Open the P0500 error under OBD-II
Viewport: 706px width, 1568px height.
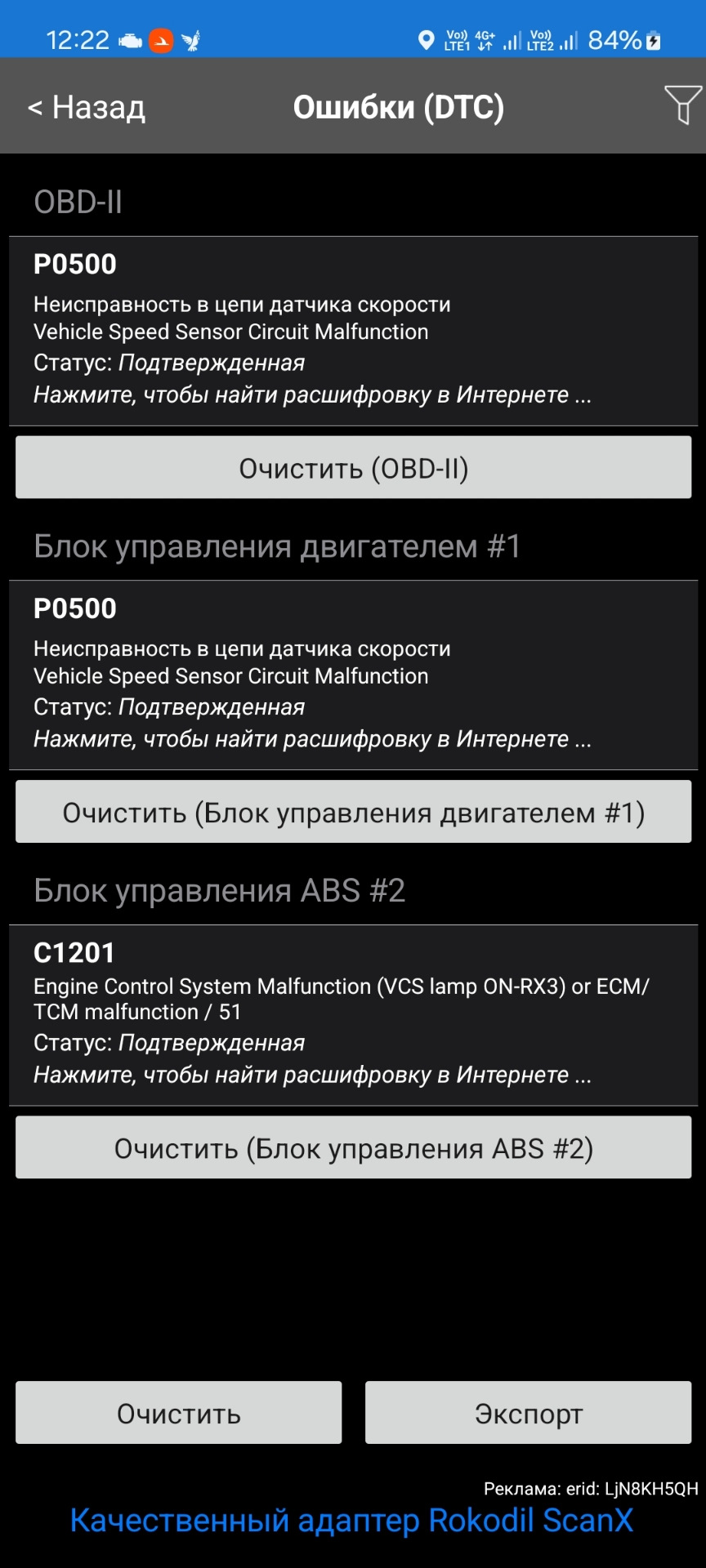(353, 331)
